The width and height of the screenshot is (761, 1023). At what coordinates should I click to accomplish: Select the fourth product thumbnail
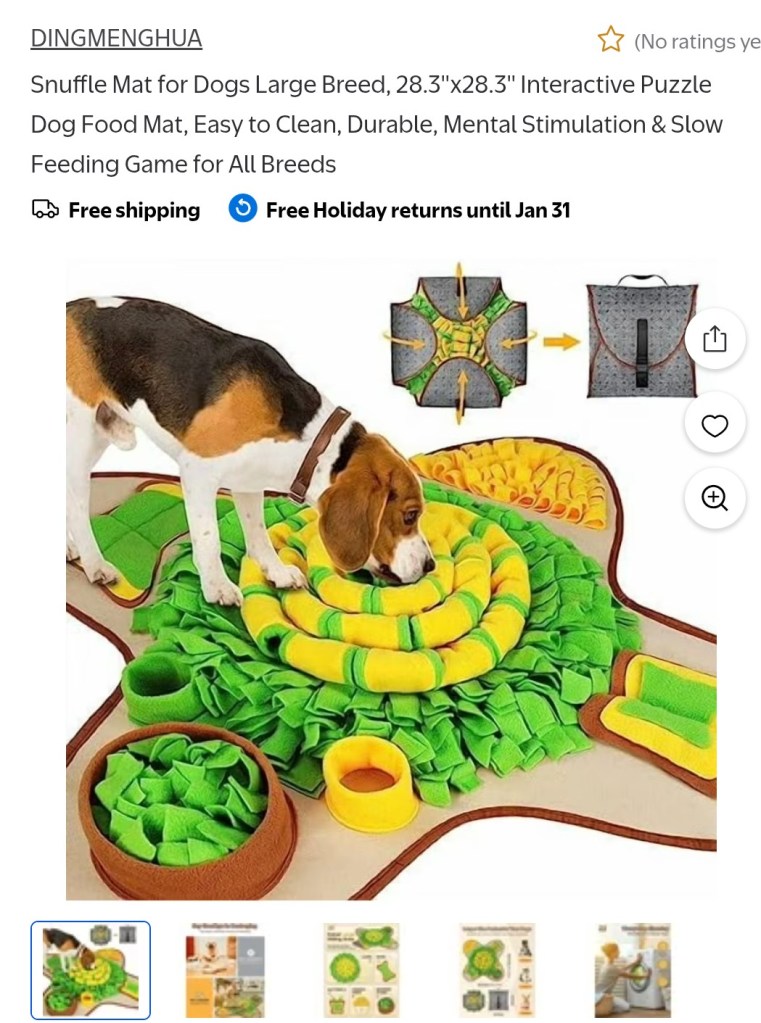coord(497,970)
